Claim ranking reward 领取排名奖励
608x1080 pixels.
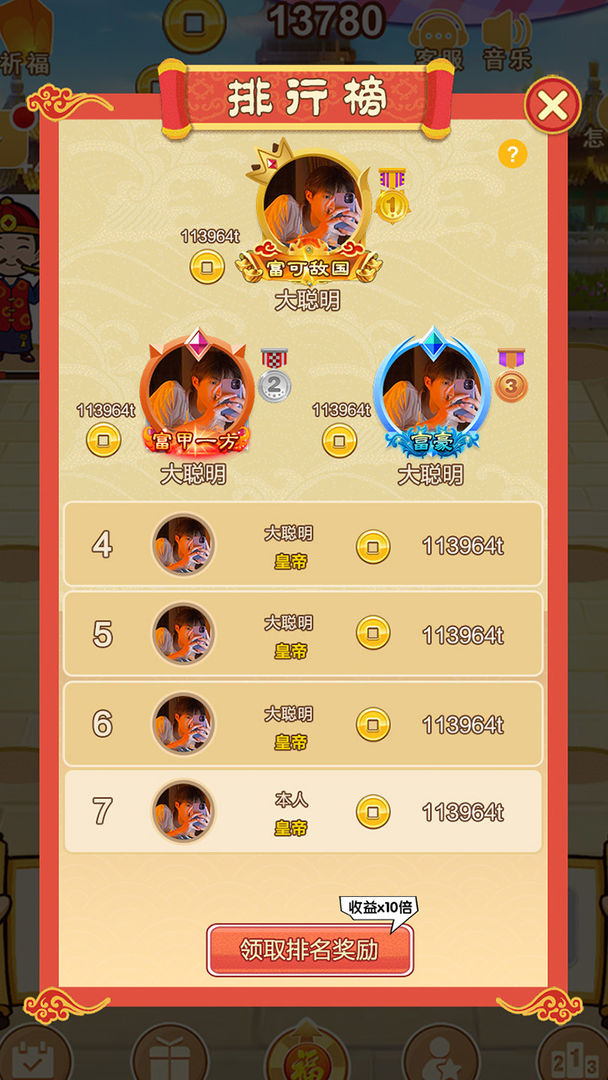tap(310, 950)
